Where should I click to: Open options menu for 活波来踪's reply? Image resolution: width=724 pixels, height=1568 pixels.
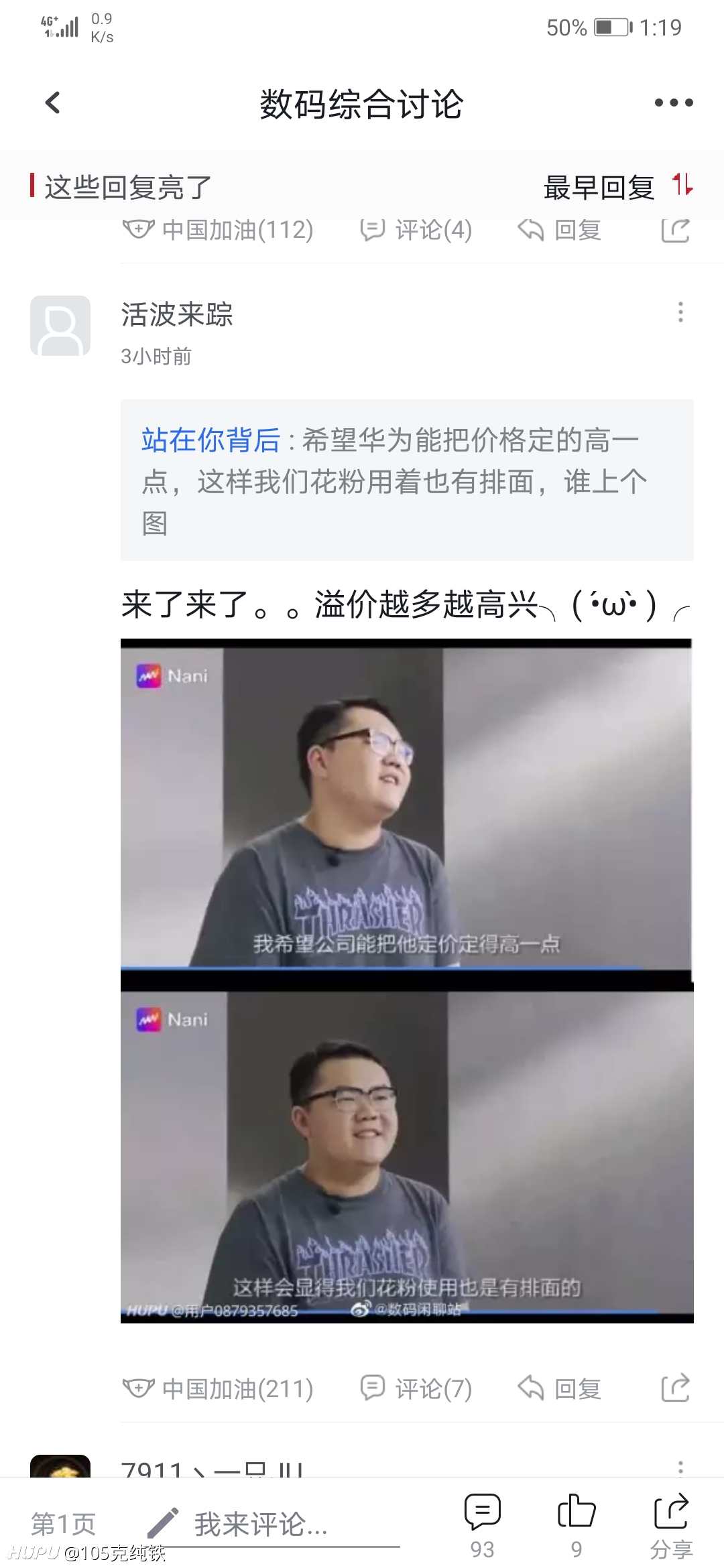(x=680, y=312)
